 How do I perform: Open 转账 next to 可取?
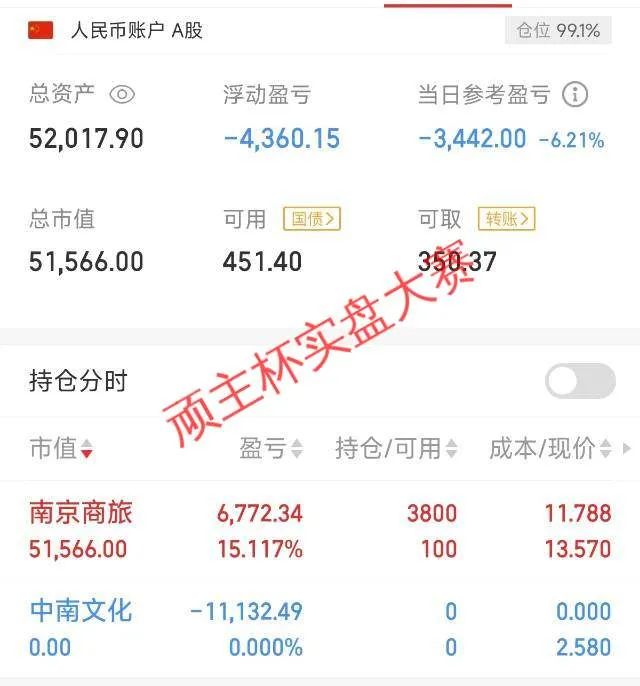pos(507,219)
